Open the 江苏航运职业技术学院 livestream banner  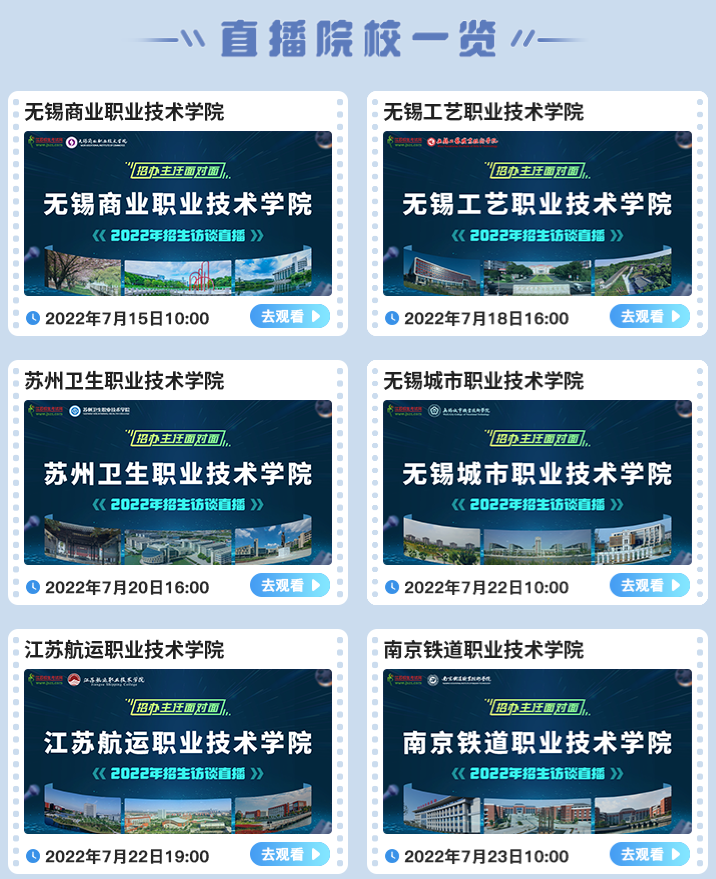[178, 751]
